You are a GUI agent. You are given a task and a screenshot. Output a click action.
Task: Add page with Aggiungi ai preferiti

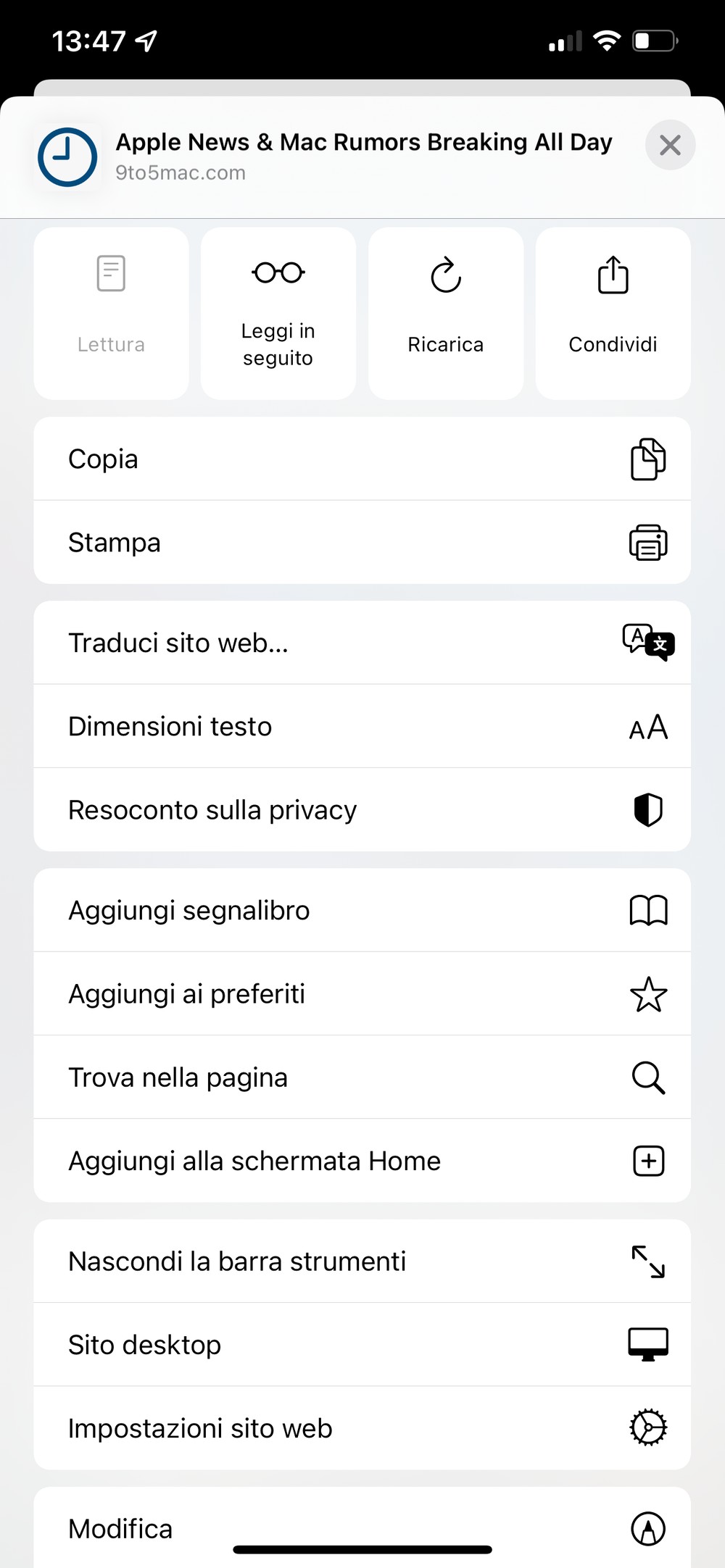click(362, 993)
